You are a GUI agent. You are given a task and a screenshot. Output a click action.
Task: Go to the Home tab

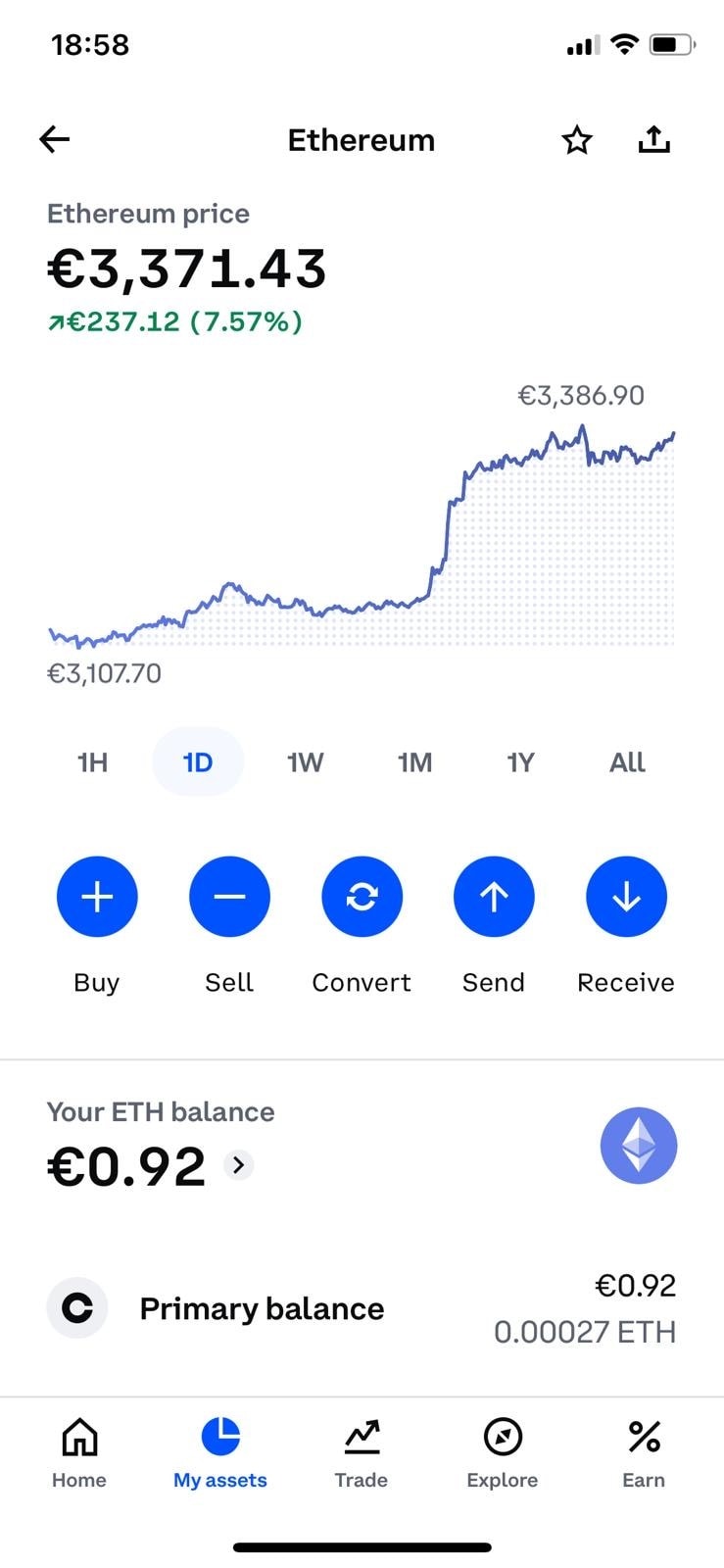coord(79,1453)
